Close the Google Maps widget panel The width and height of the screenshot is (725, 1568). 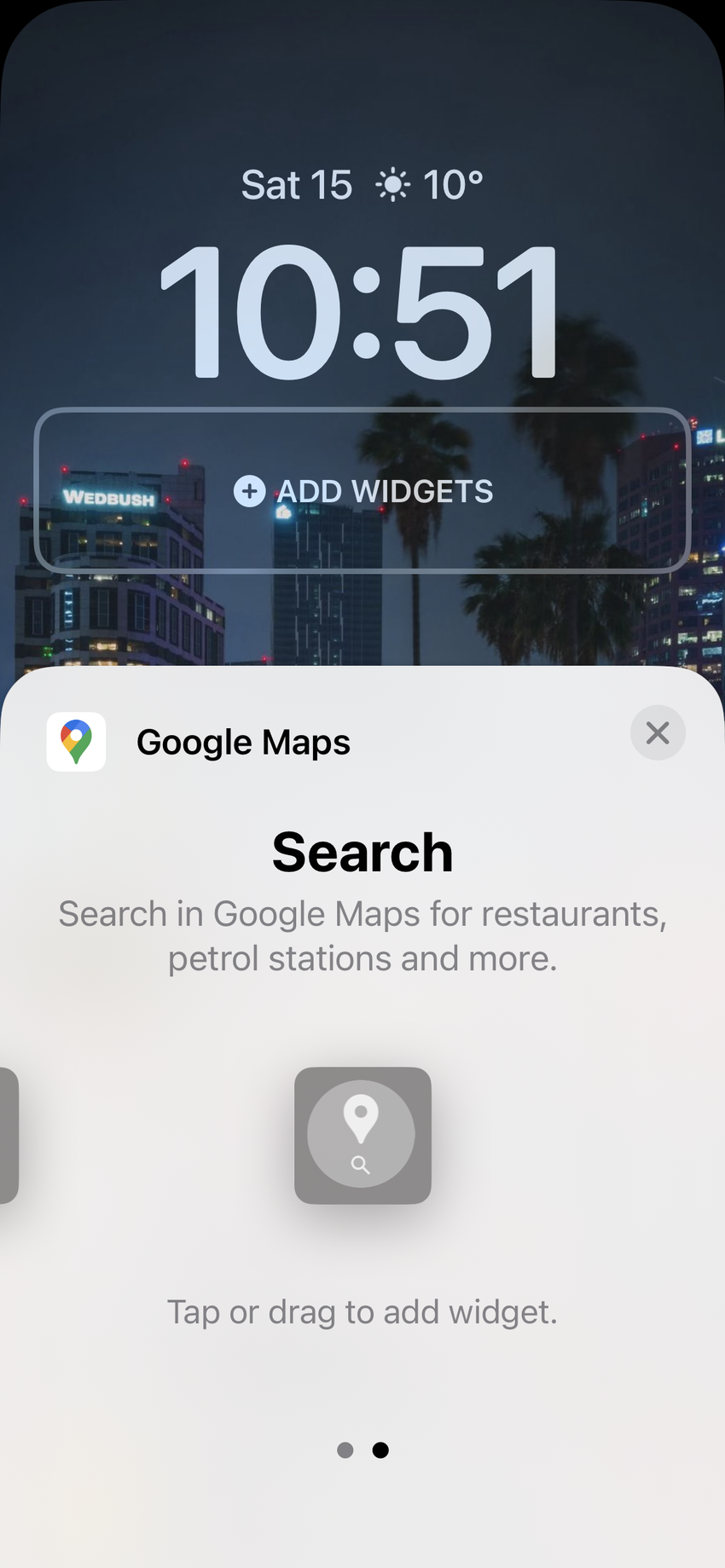click(657, 733)
